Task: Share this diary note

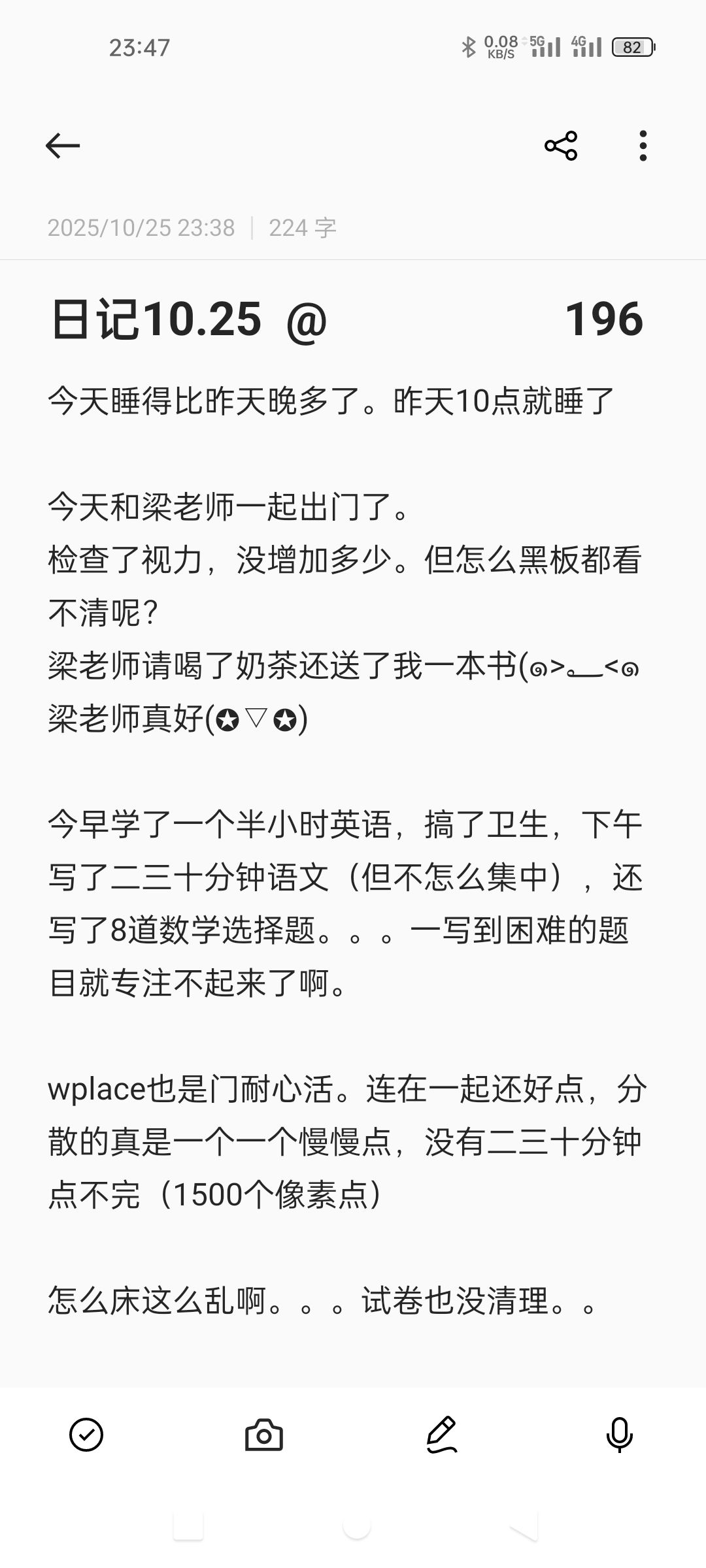Action: (561, 145)
